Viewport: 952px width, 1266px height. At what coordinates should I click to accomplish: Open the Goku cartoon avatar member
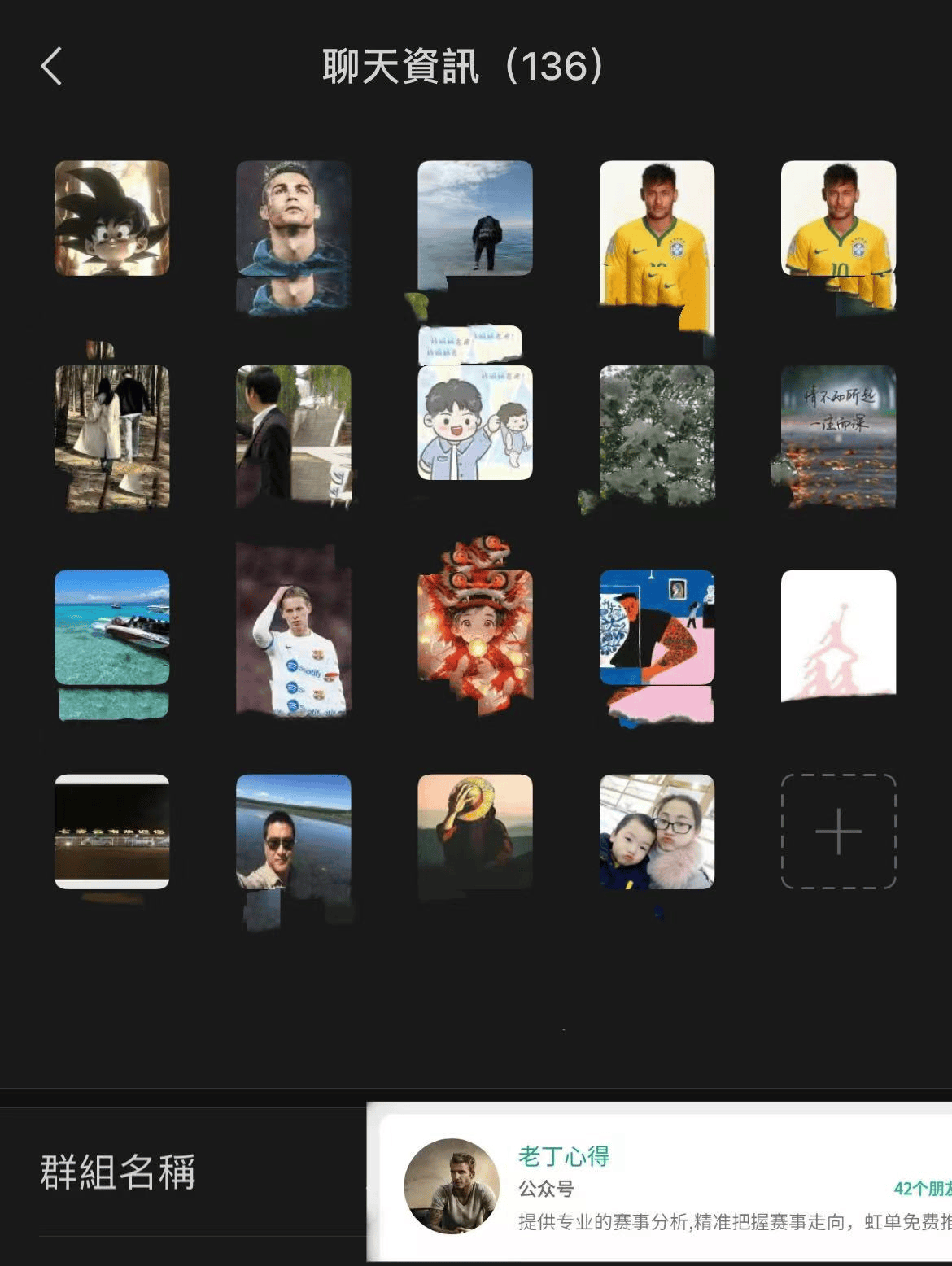coord(112,218)
